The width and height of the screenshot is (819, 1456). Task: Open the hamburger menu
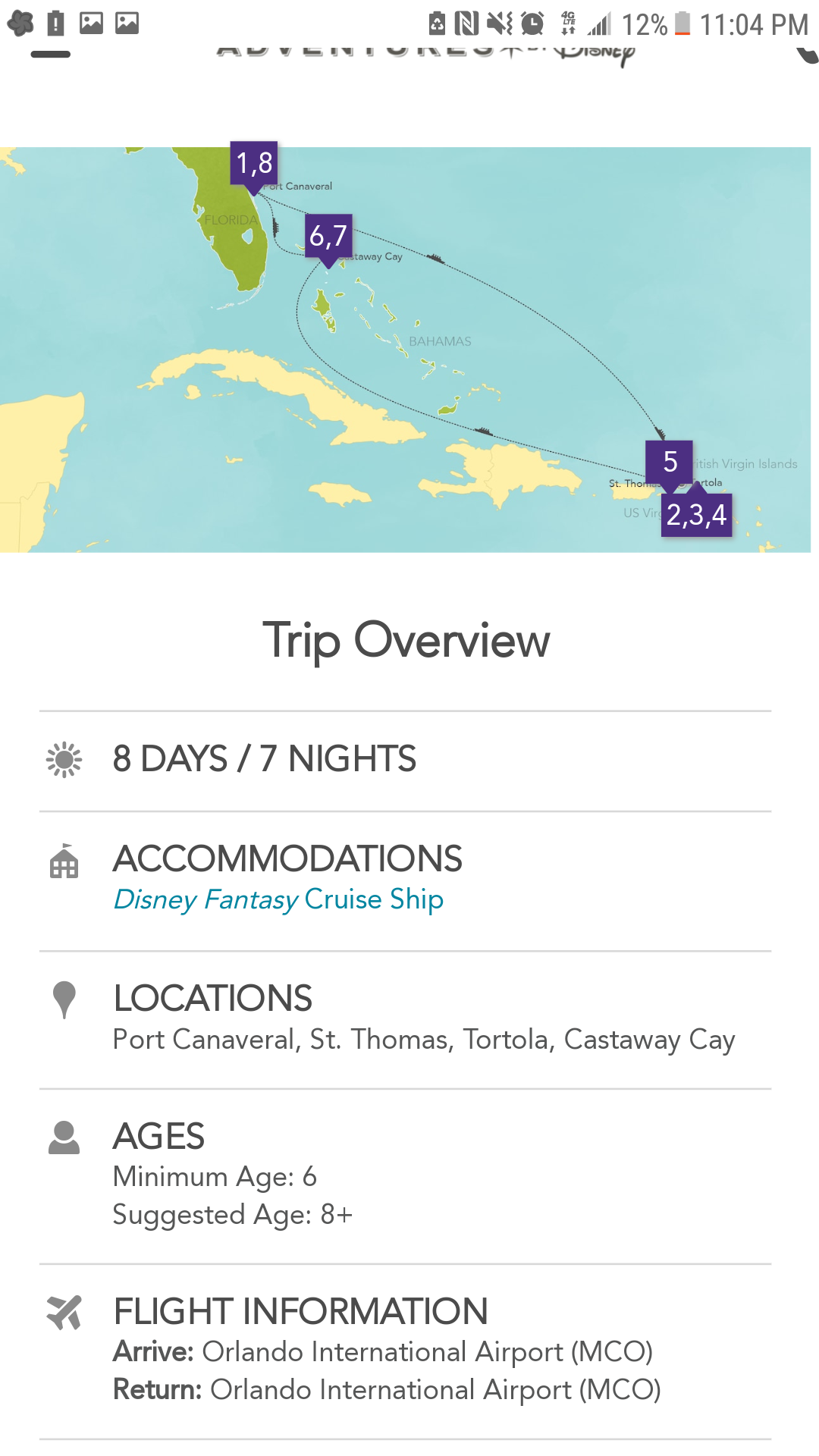click(x=51, y=54)
